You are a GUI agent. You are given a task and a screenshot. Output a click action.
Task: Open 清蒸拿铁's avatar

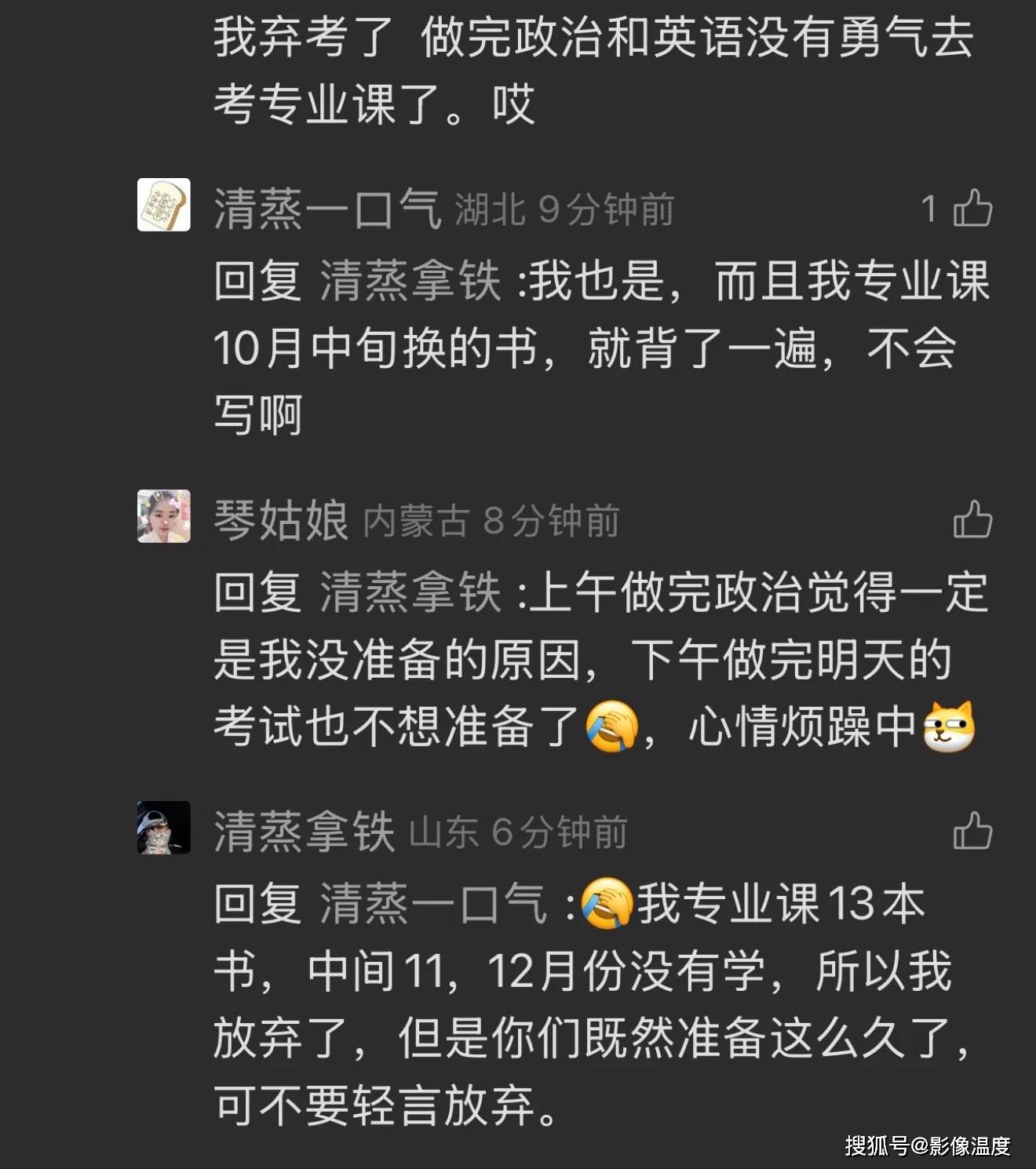point(163,828)
